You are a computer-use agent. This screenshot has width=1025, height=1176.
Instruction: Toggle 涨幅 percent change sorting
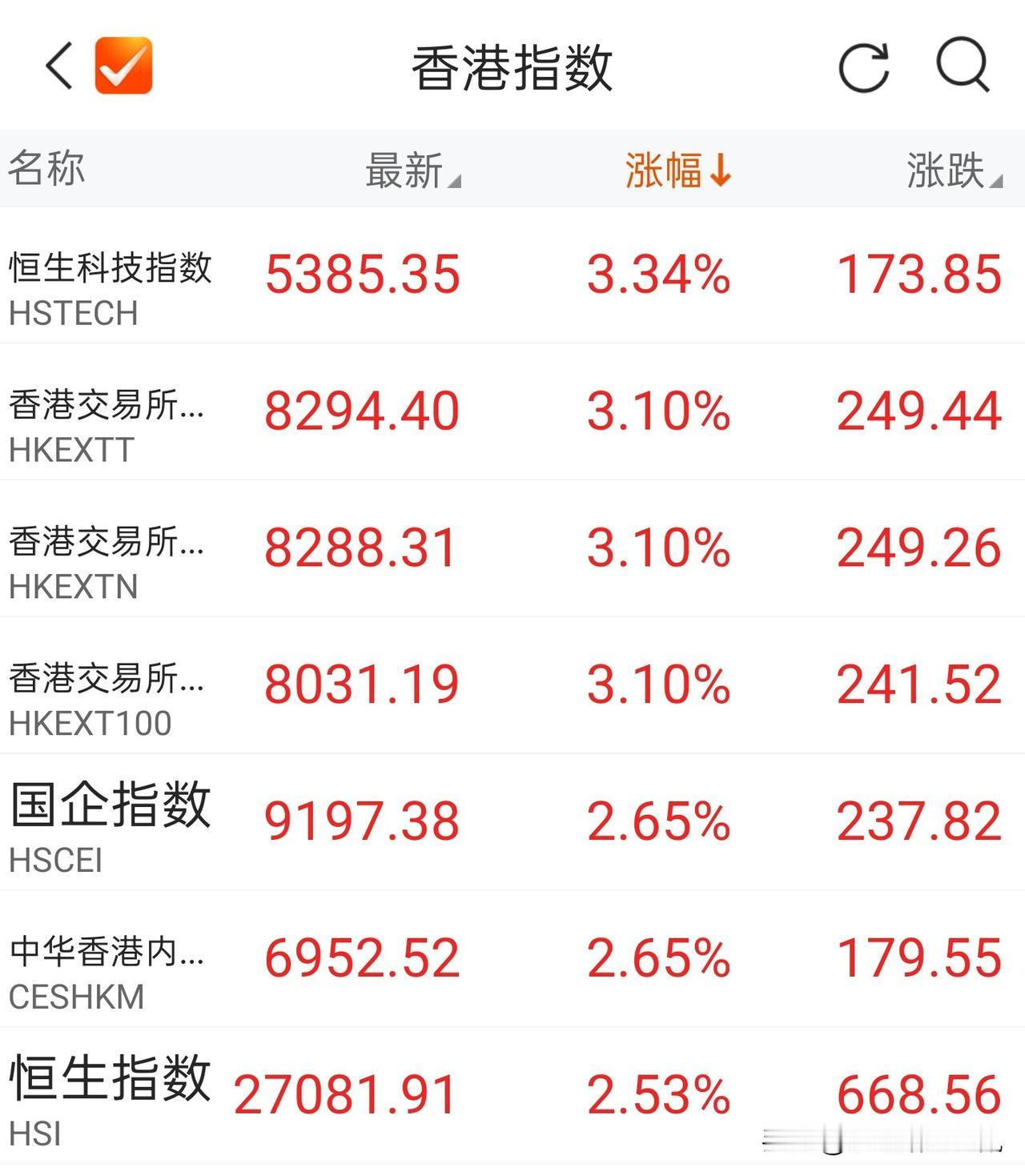click(x=677, y=170)
